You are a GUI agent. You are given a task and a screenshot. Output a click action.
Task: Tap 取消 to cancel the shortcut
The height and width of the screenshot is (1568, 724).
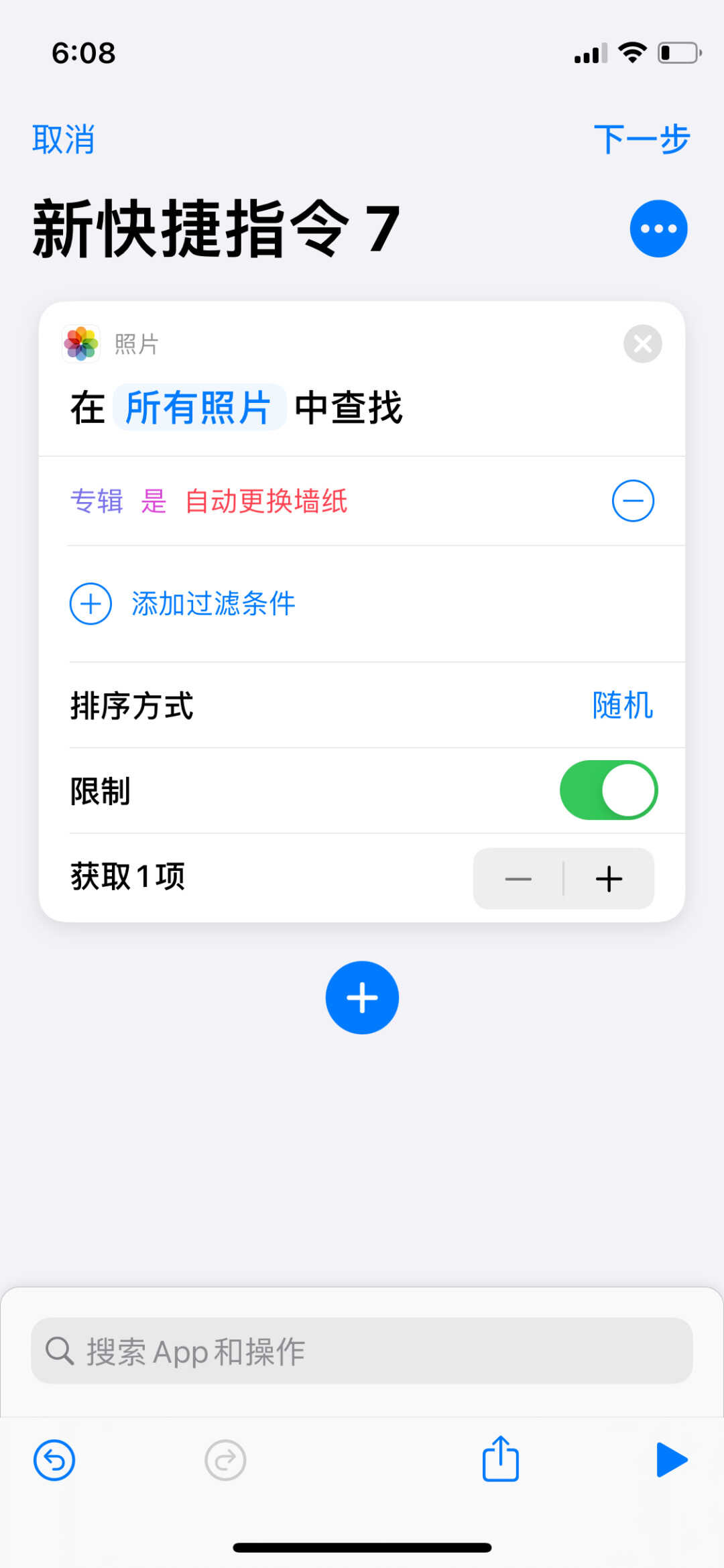[x=64, y=139]
